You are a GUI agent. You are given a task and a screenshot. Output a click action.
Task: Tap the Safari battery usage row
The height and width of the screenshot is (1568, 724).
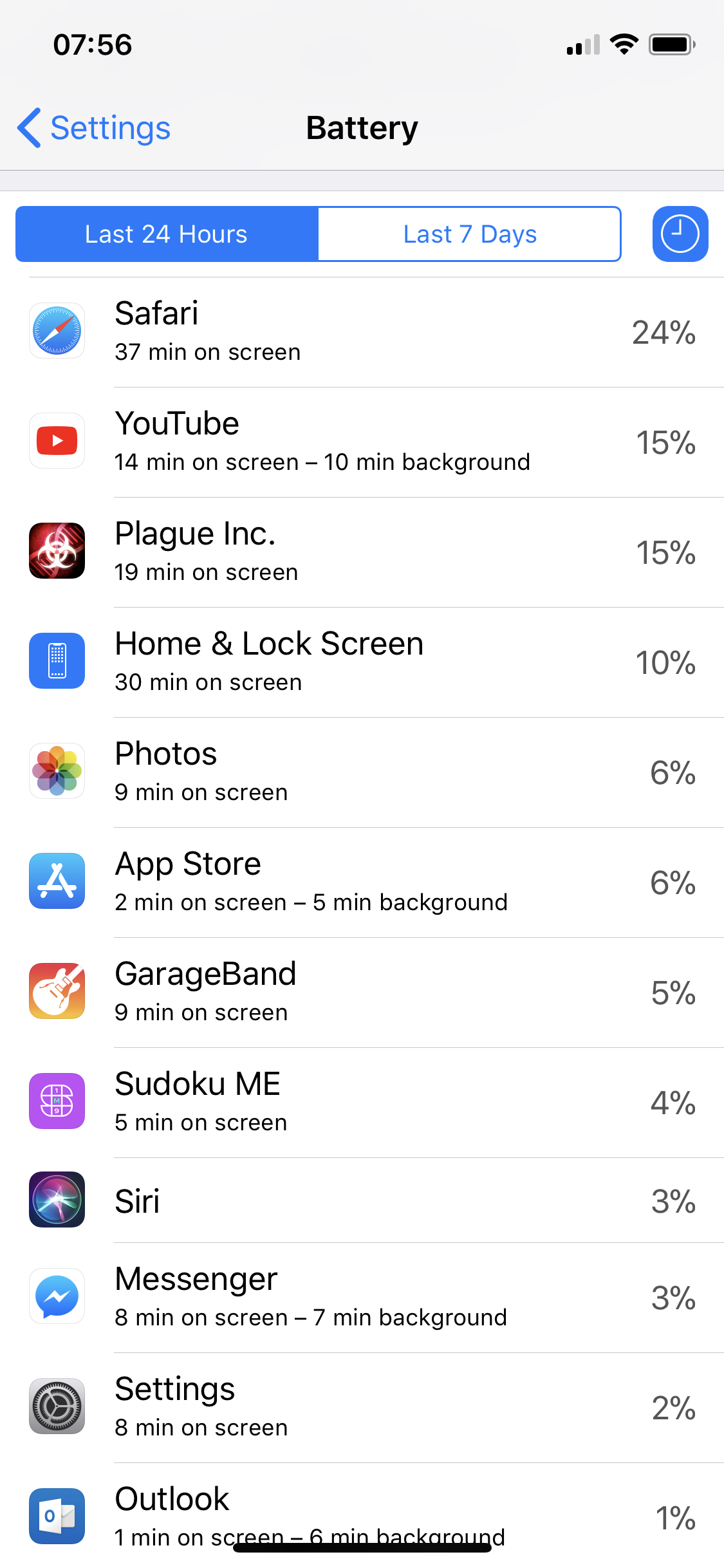click(362, 332)
